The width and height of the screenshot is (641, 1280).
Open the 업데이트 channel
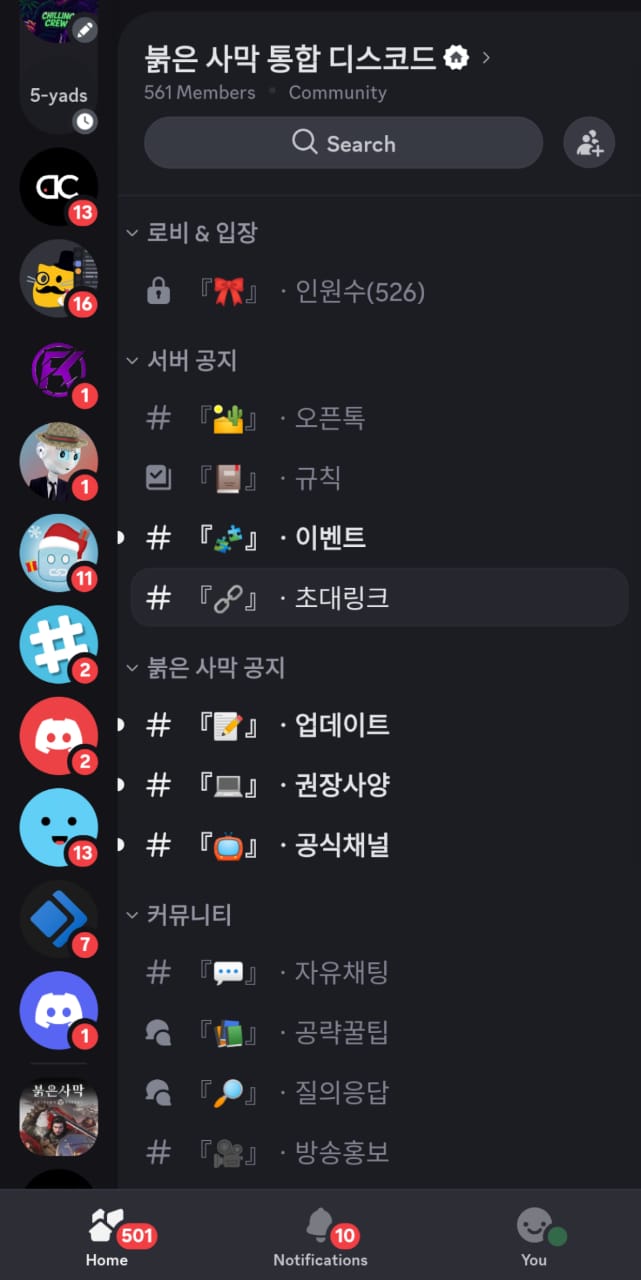point(341,725)
